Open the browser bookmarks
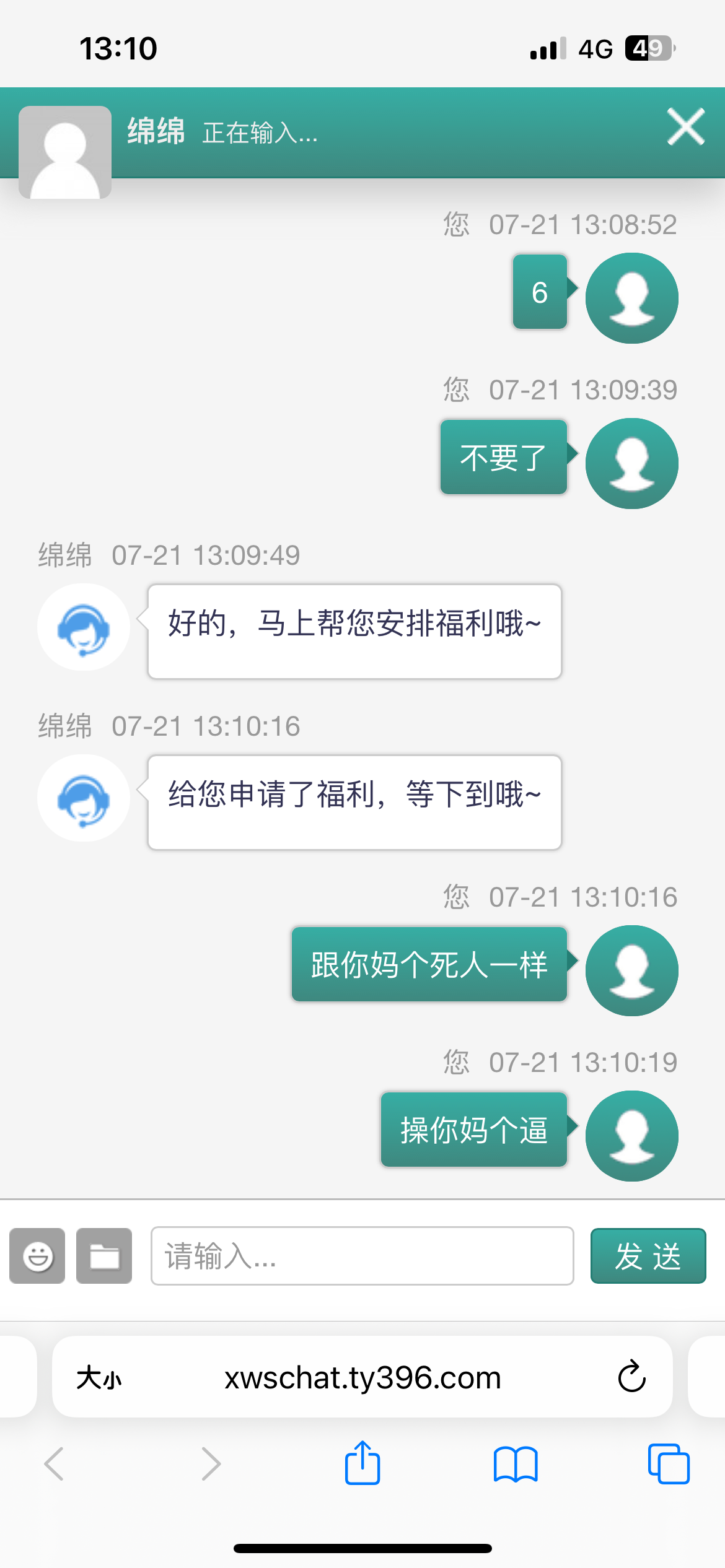This screenshot has height=1568, width=725. (516, 1464)
